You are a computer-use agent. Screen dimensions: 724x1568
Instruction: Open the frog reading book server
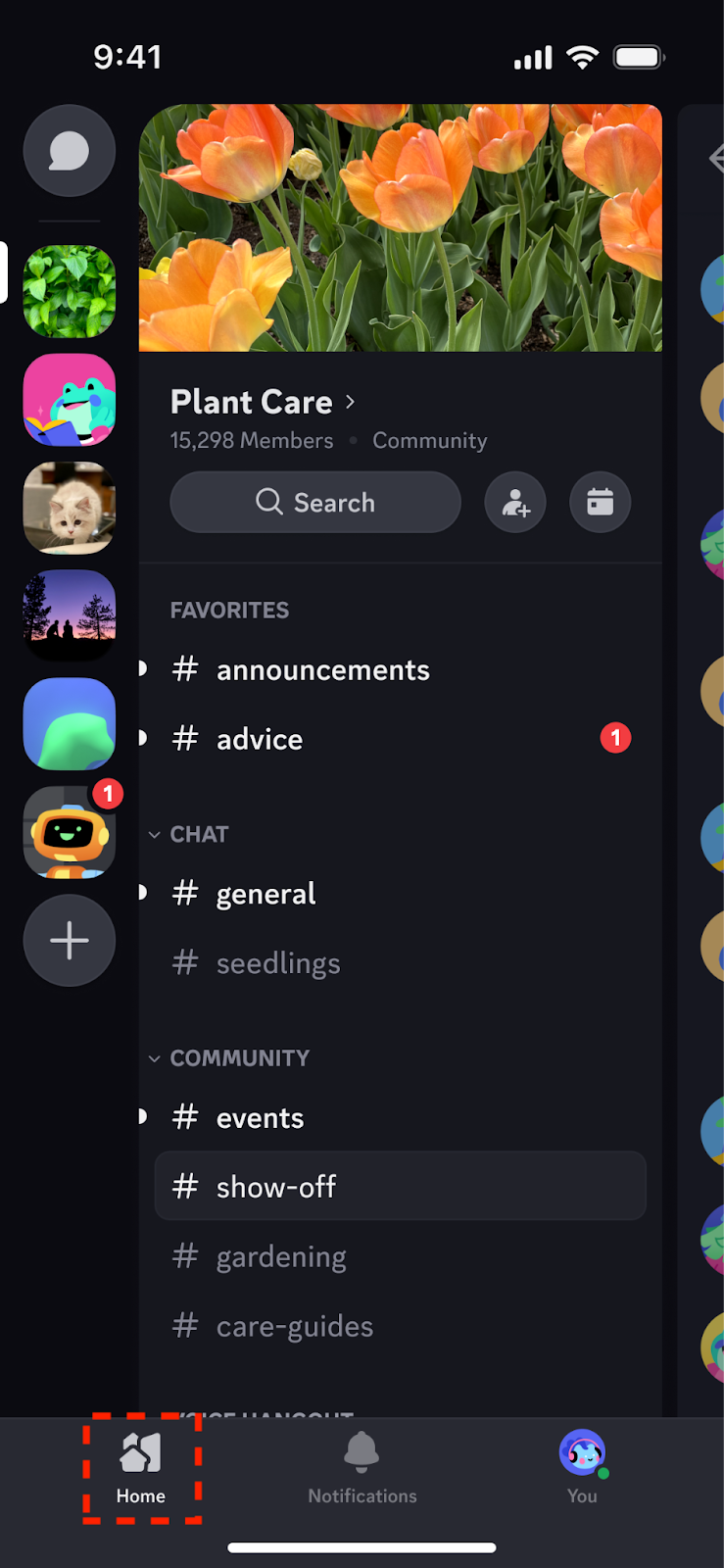click(x=69, y=400)
